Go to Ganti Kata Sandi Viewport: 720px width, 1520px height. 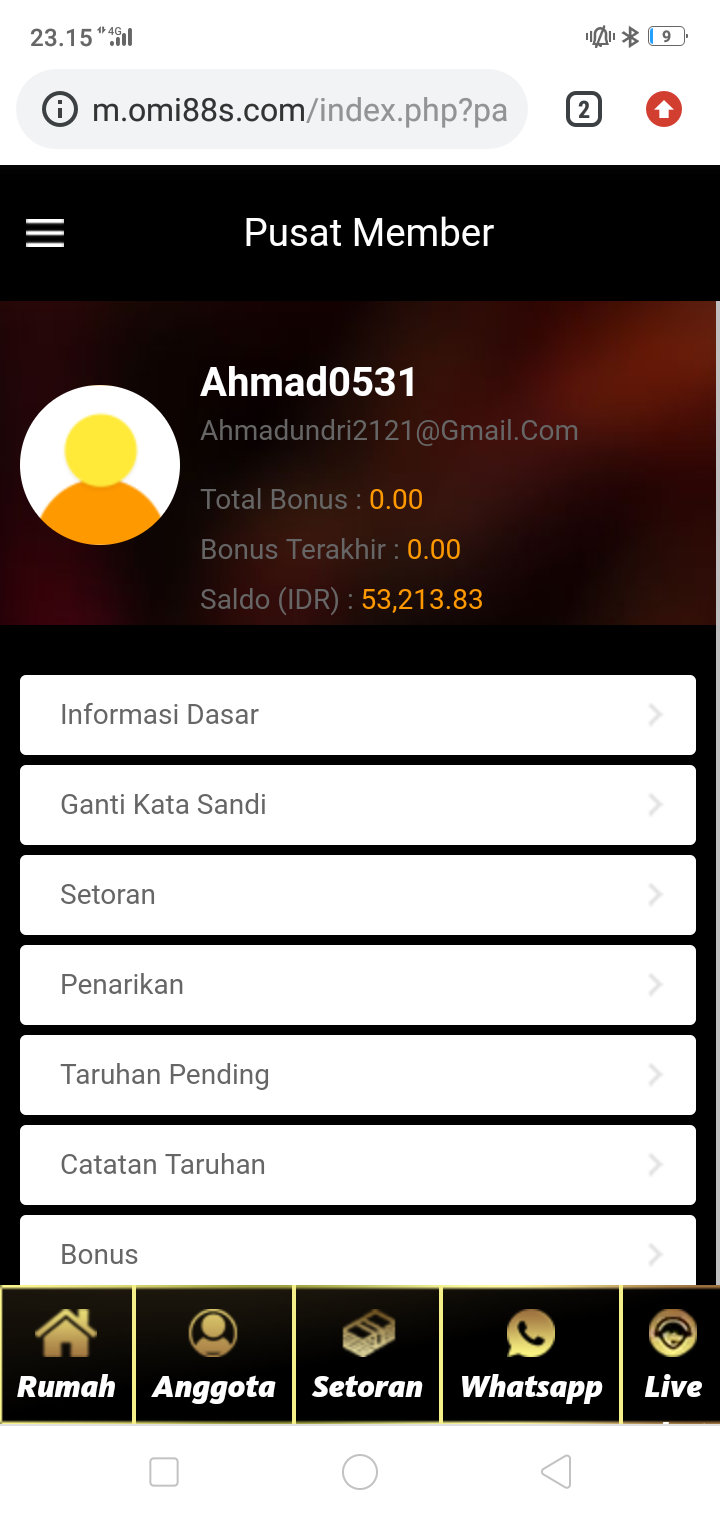coord(357,805)
